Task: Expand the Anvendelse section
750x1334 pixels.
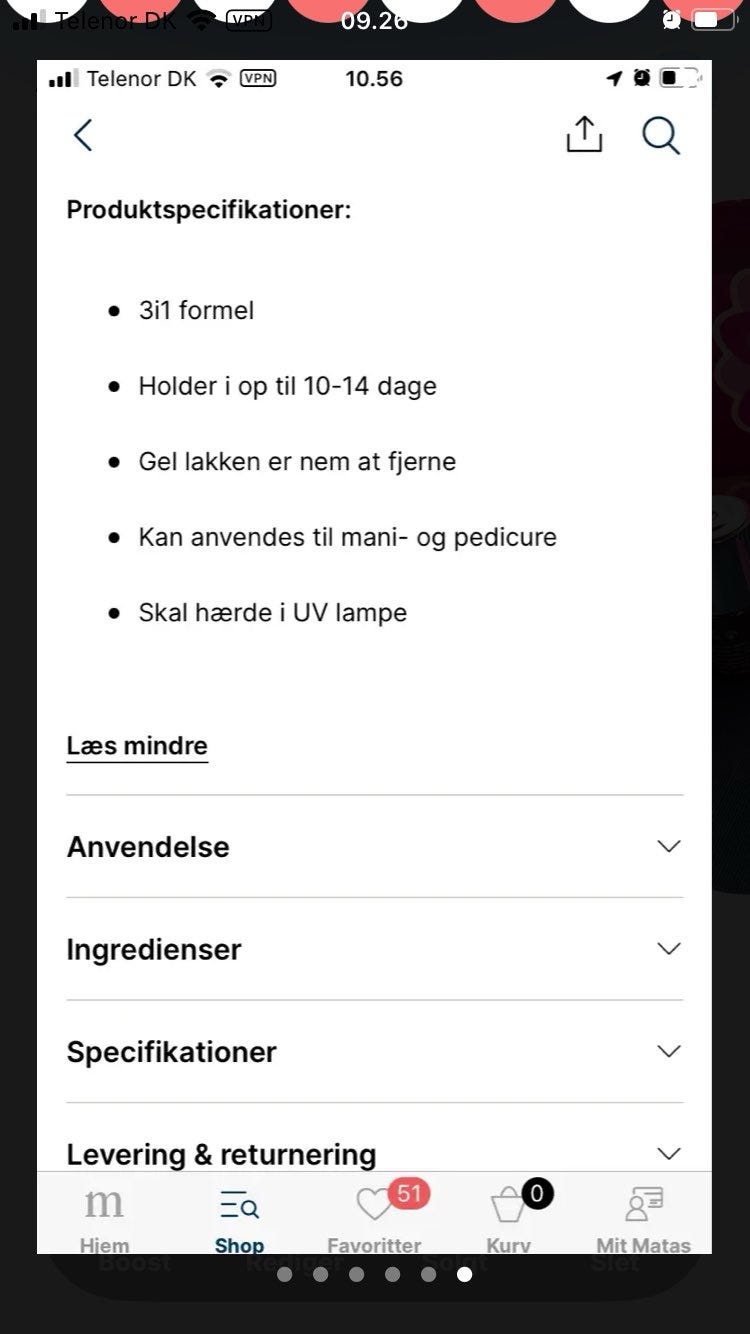Action: coord(668,845)
